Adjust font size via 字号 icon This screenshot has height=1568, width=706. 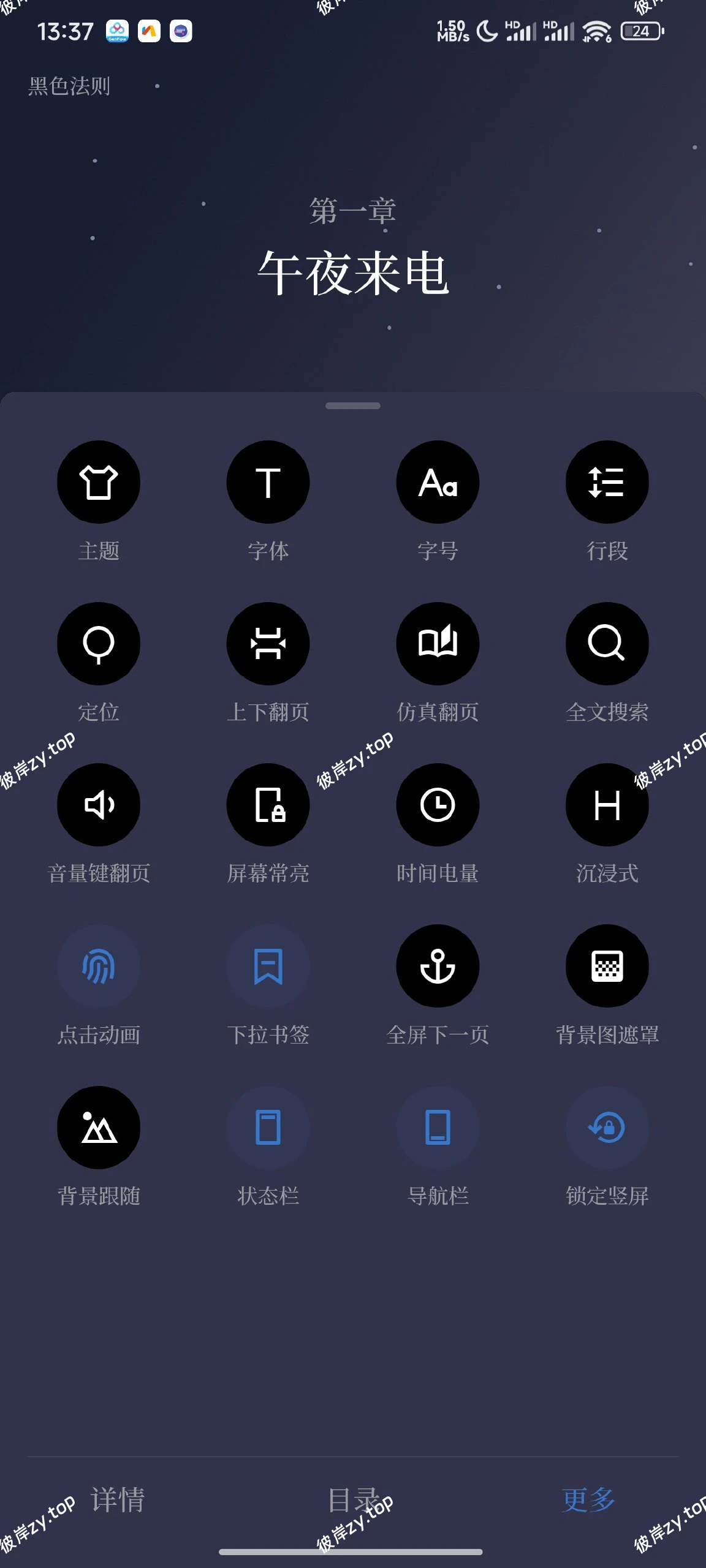tap(438, 483)
